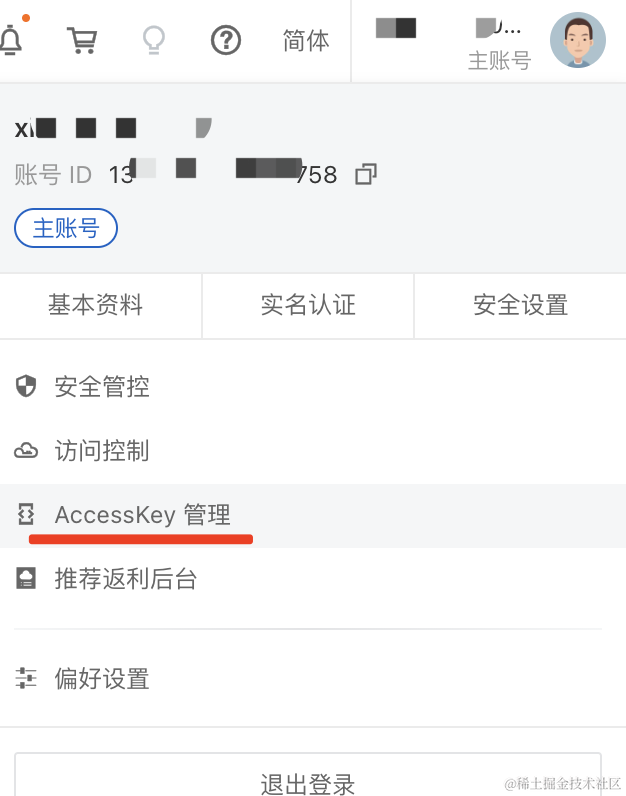Screen dimensions: 626x796
Task: Open 实名认证
Action: (x=308, y=305)
